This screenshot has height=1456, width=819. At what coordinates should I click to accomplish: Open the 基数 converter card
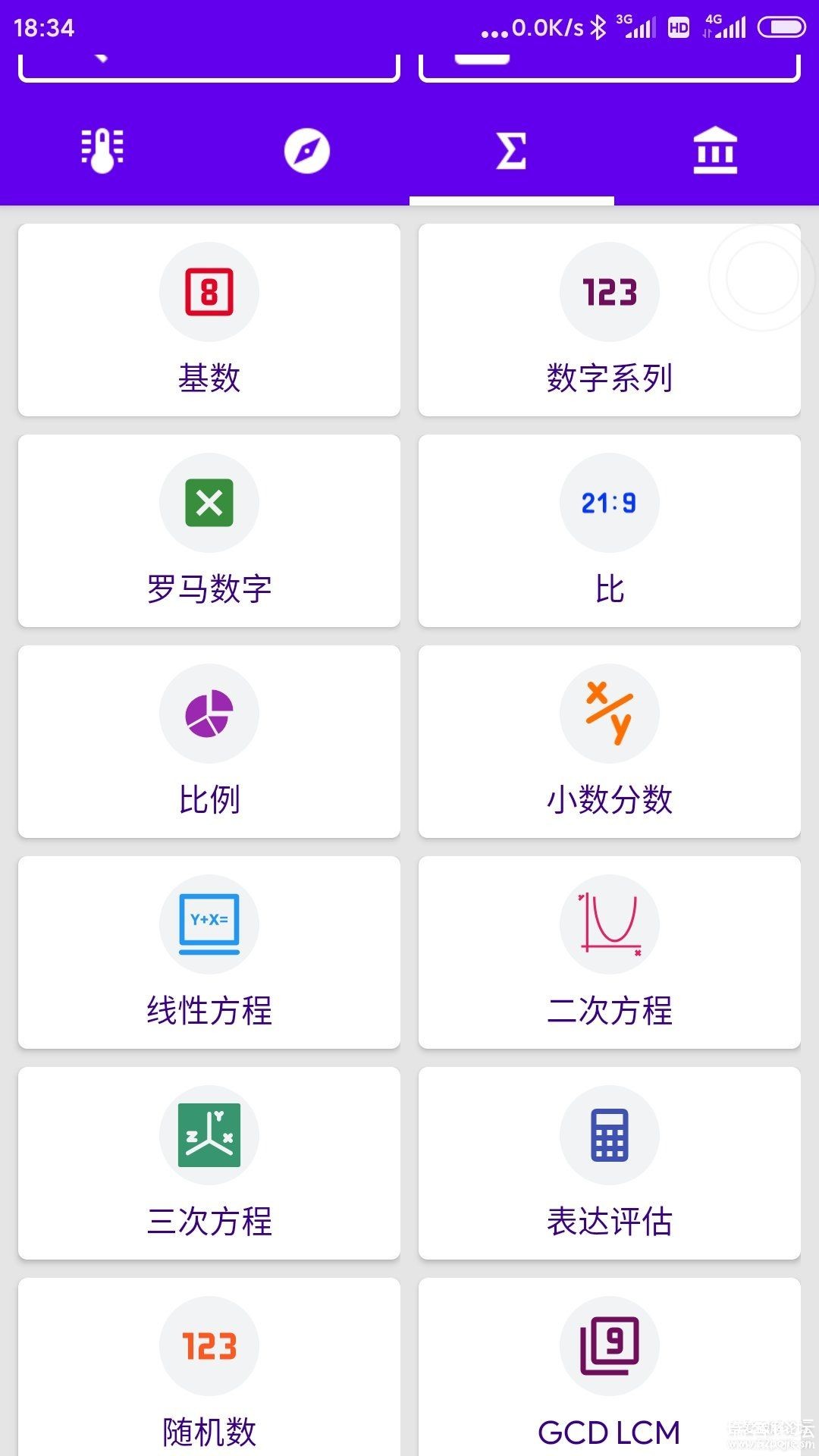click(209, 320)
